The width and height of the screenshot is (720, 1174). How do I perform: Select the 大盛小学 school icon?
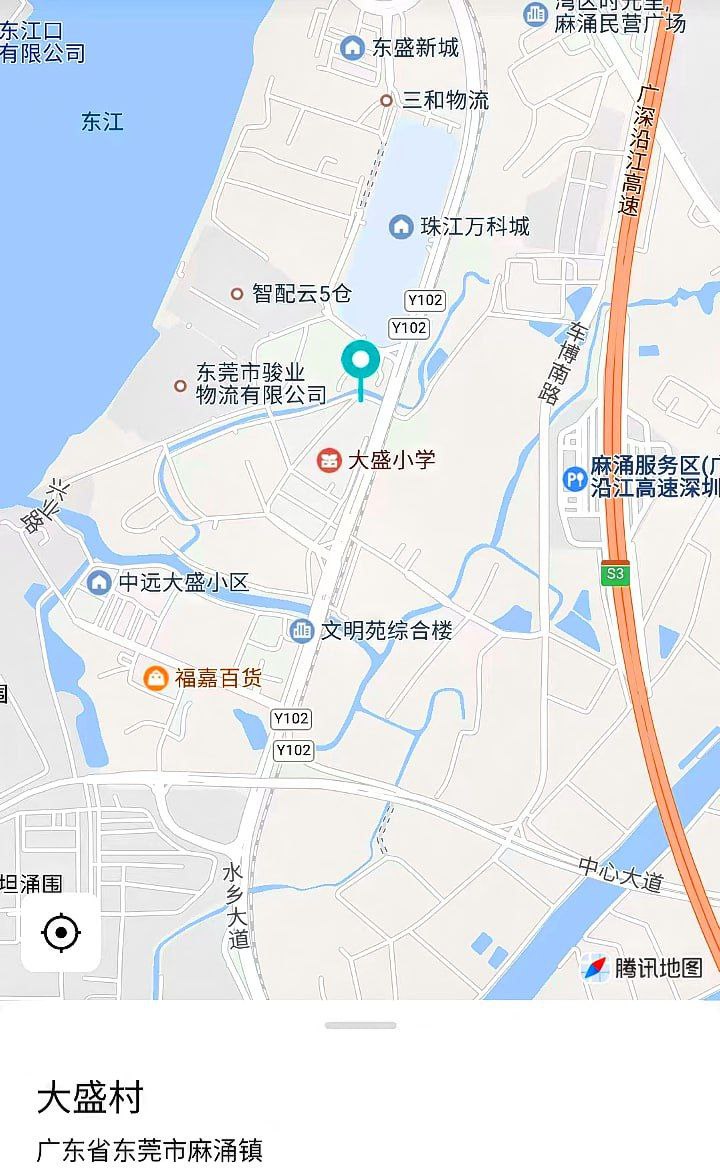point(331,458)
